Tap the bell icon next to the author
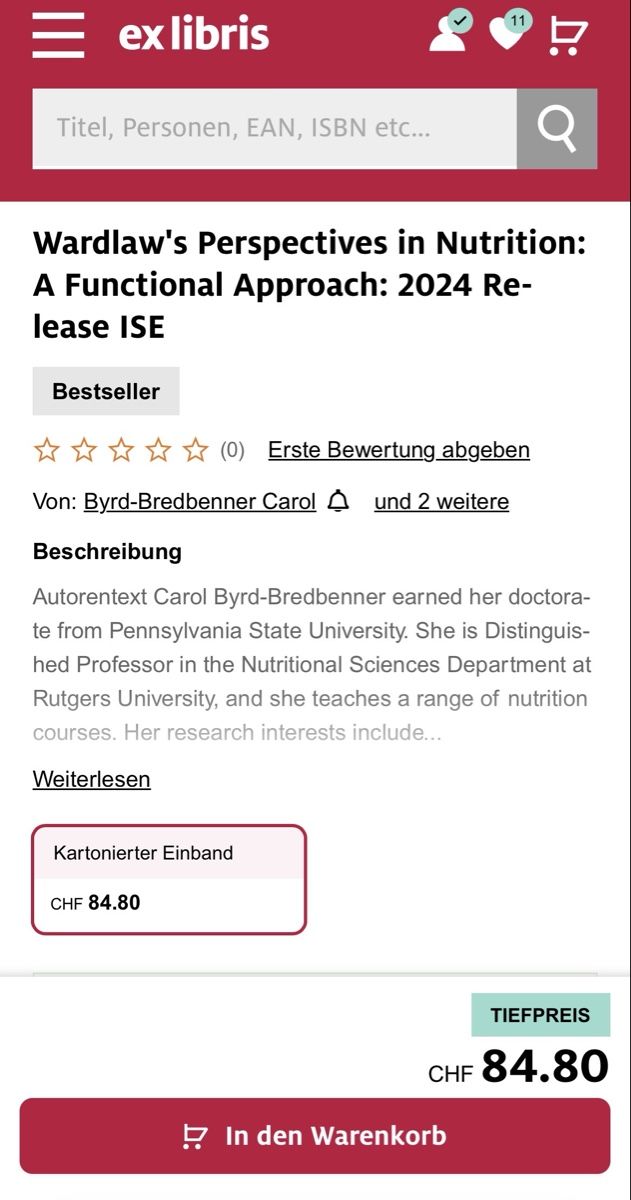Viewport: 631px width, 1200px height. 339,501
